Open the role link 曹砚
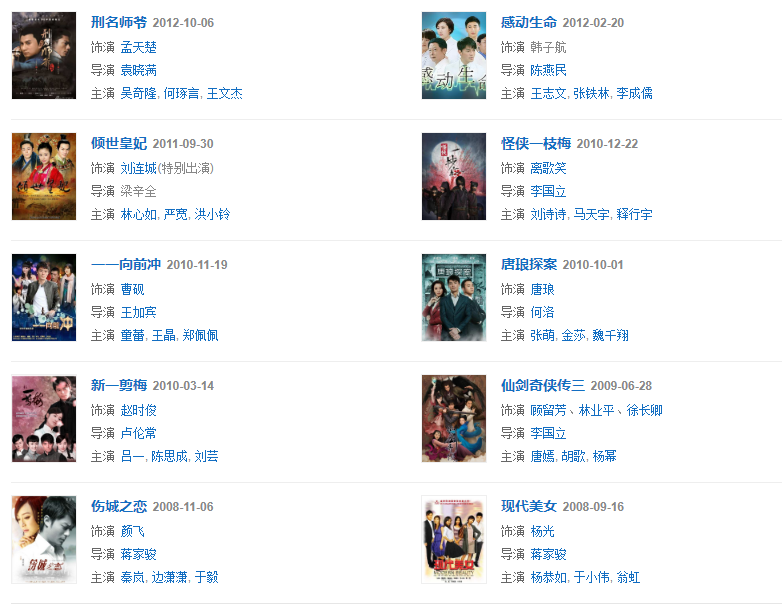Screen dimensions: 782x611 pyautogui.click(x=132, y=288)
